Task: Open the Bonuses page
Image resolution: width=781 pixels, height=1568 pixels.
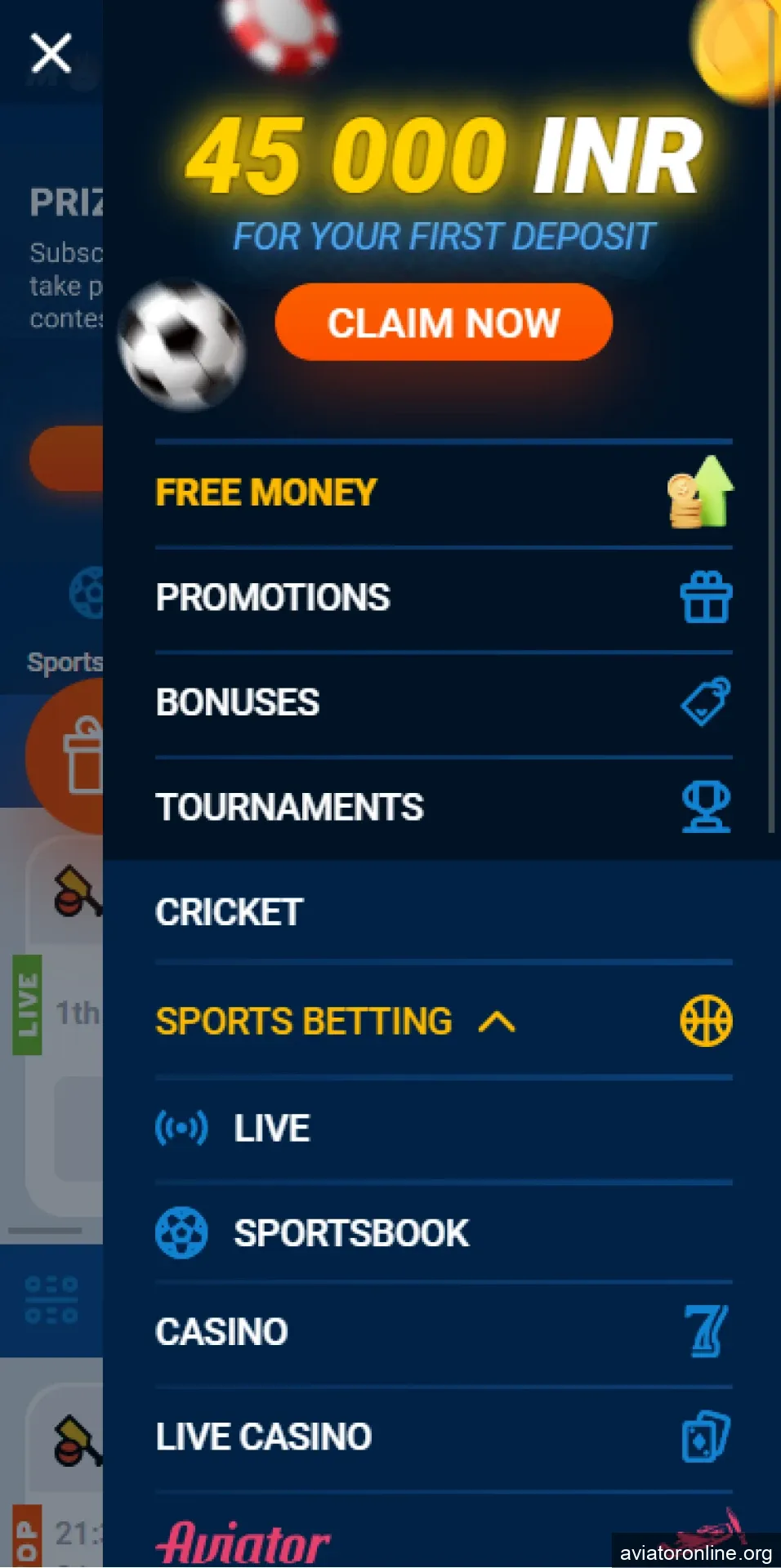Action: tap(238, 702)
